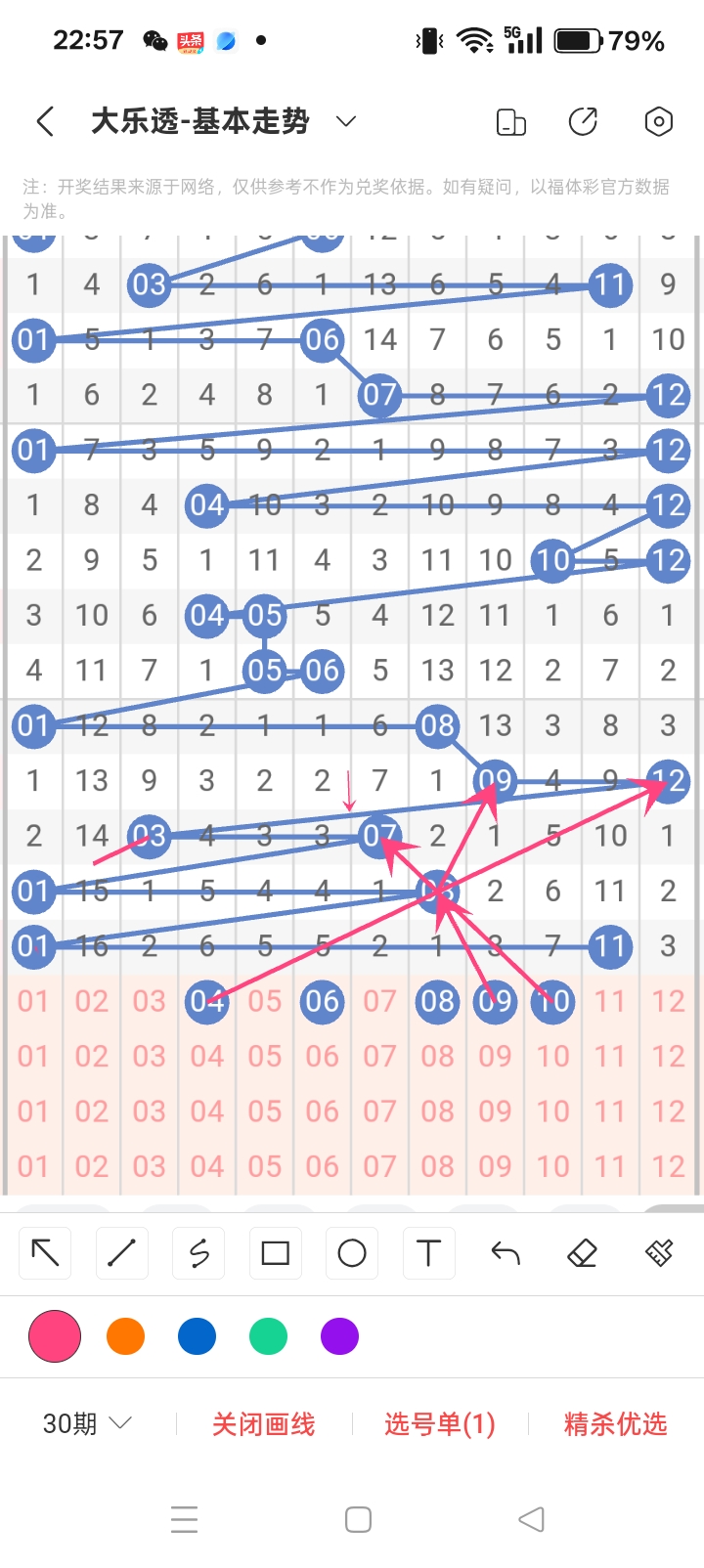Image resolution: width=704 pixels, height=1568 pixels.
Task: Select the text annotation tool
Action: 428,1252
